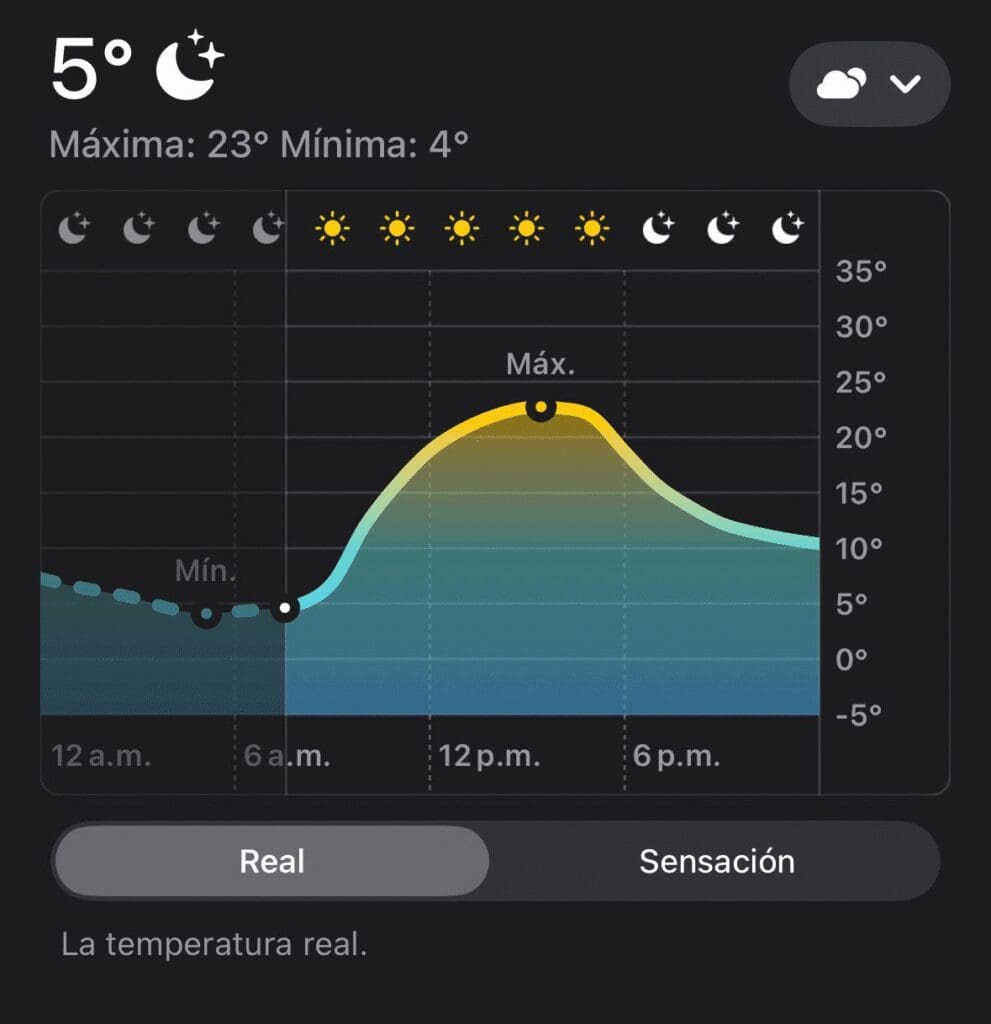Keep Real temperature mode selected

pos(271,860)
